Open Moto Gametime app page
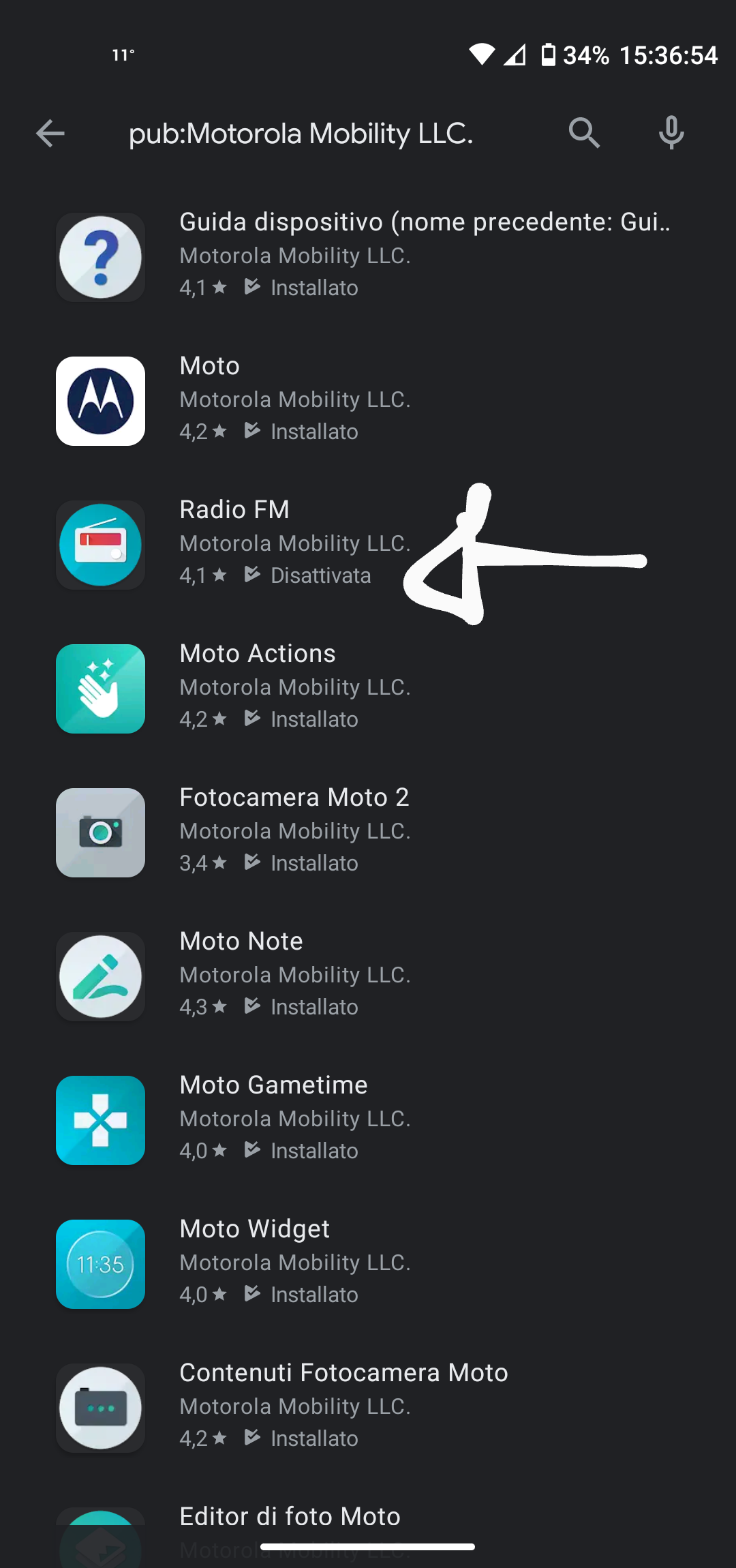Screen dimensions: 736x1568 368,1121
